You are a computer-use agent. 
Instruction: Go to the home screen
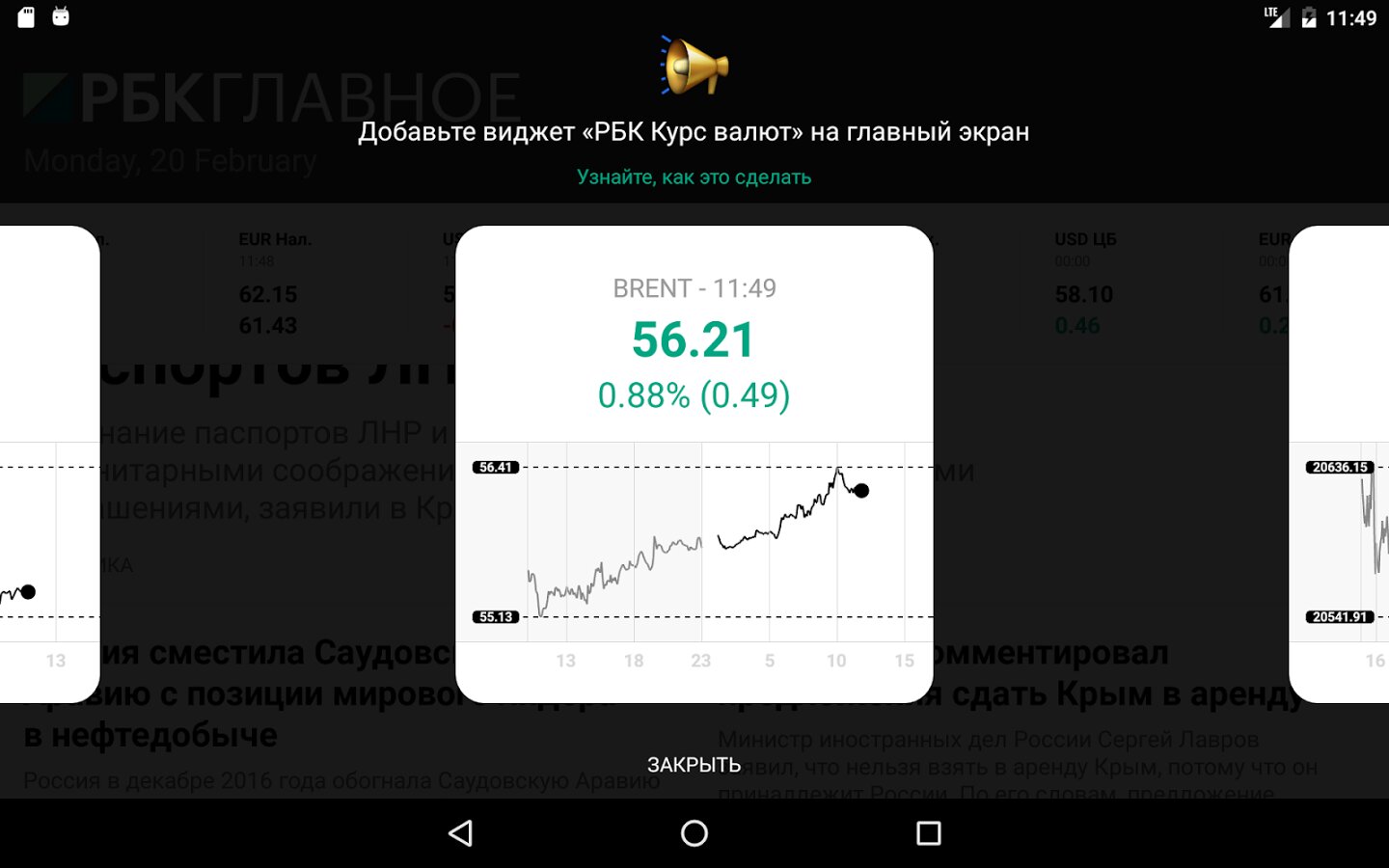pos(694,833)
